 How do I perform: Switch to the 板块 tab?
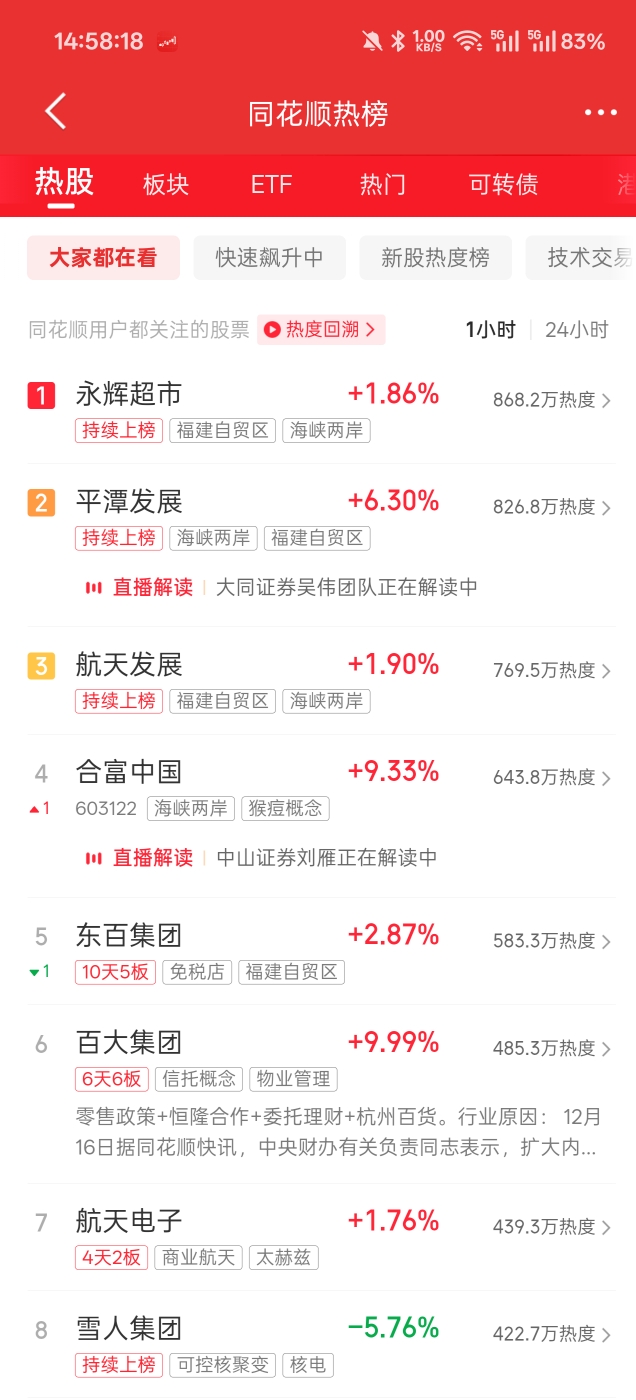pos(166,185)
